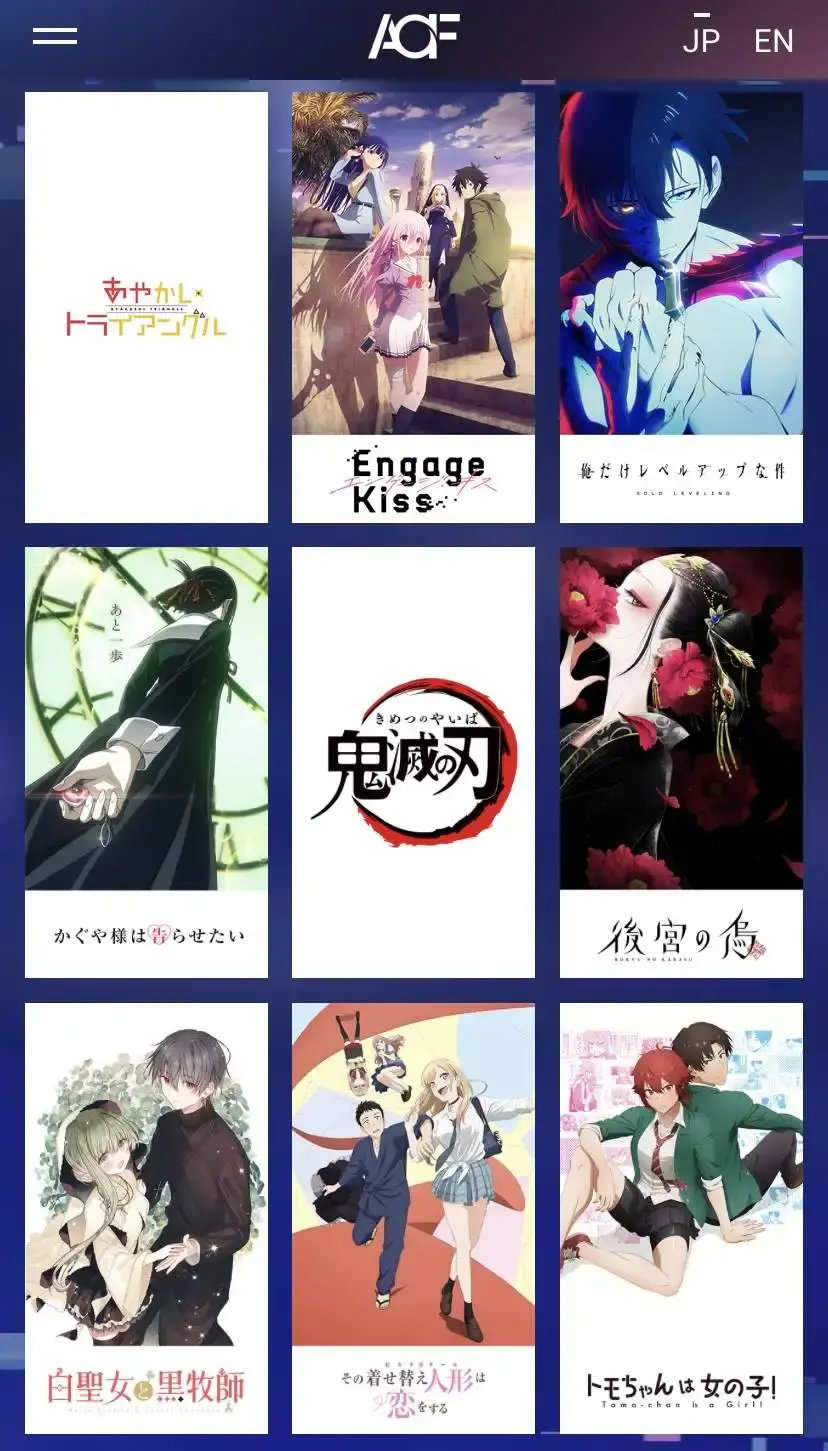Screen dimensions: 828x1451
Task: Open the Solo Leveling tile
Action: (x=681, y=307)
